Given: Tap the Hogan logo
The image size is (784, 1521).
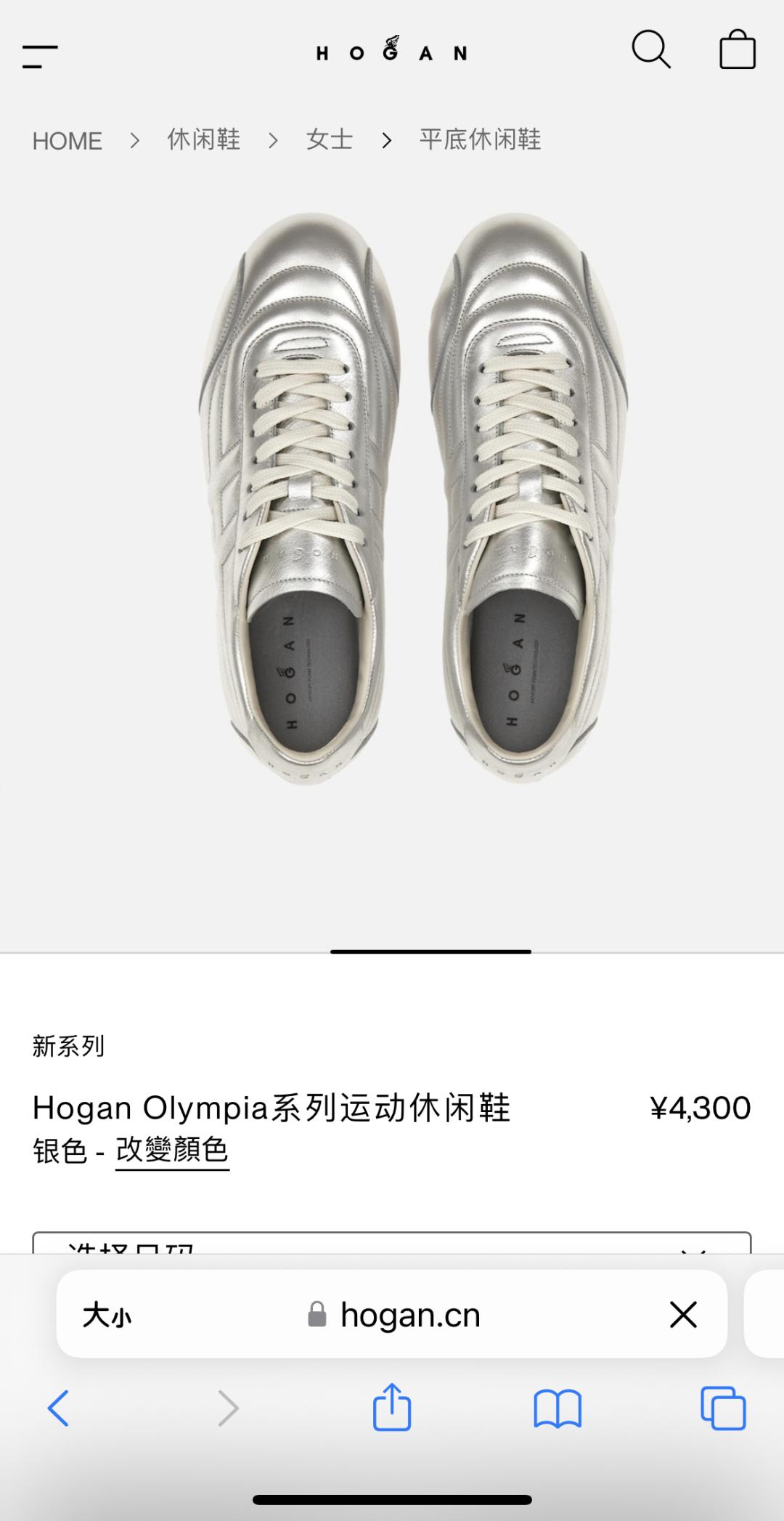Looking at the screenshot, I should pos(391,50).
